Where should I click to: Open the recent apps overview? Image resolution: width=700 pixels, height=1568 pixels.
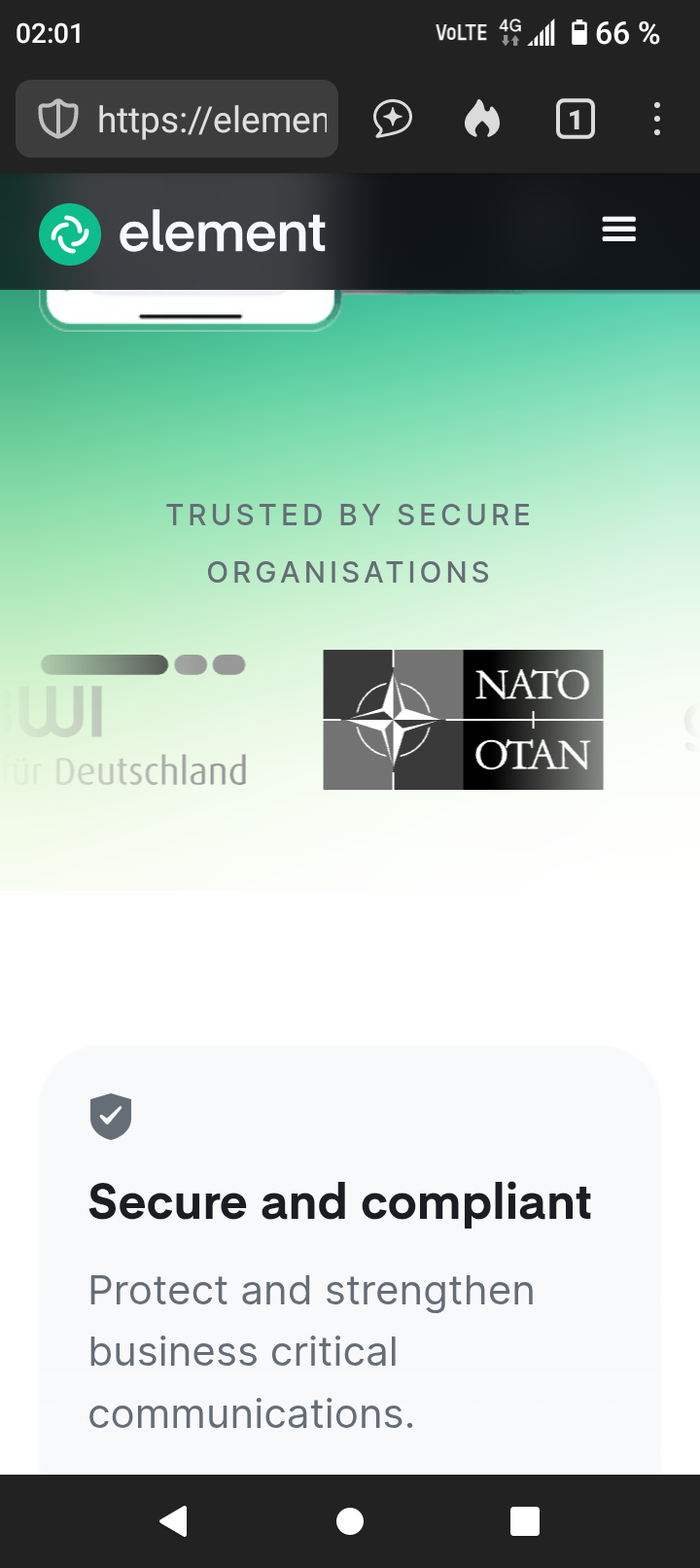525,1520
